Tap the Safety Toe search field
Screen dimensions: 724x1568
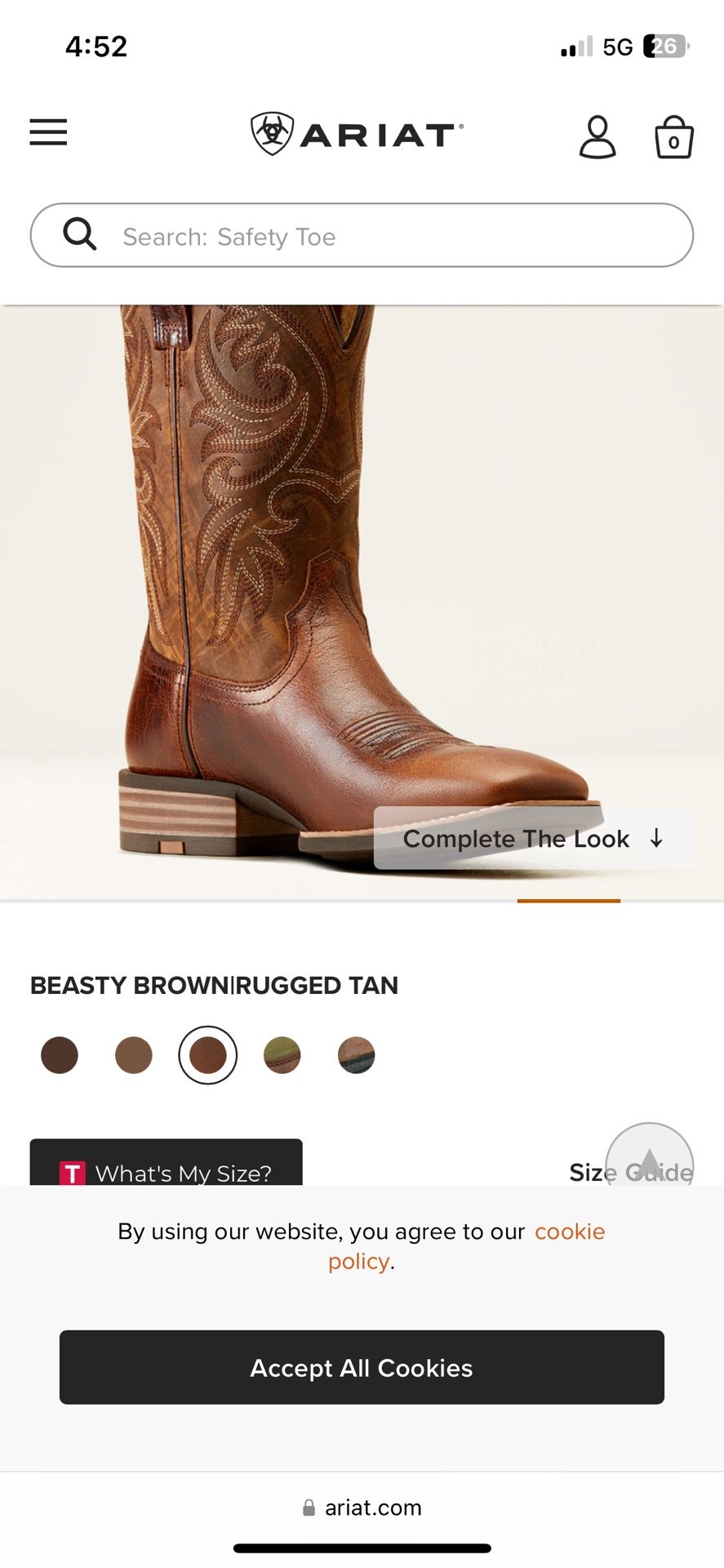pos(362,235)
